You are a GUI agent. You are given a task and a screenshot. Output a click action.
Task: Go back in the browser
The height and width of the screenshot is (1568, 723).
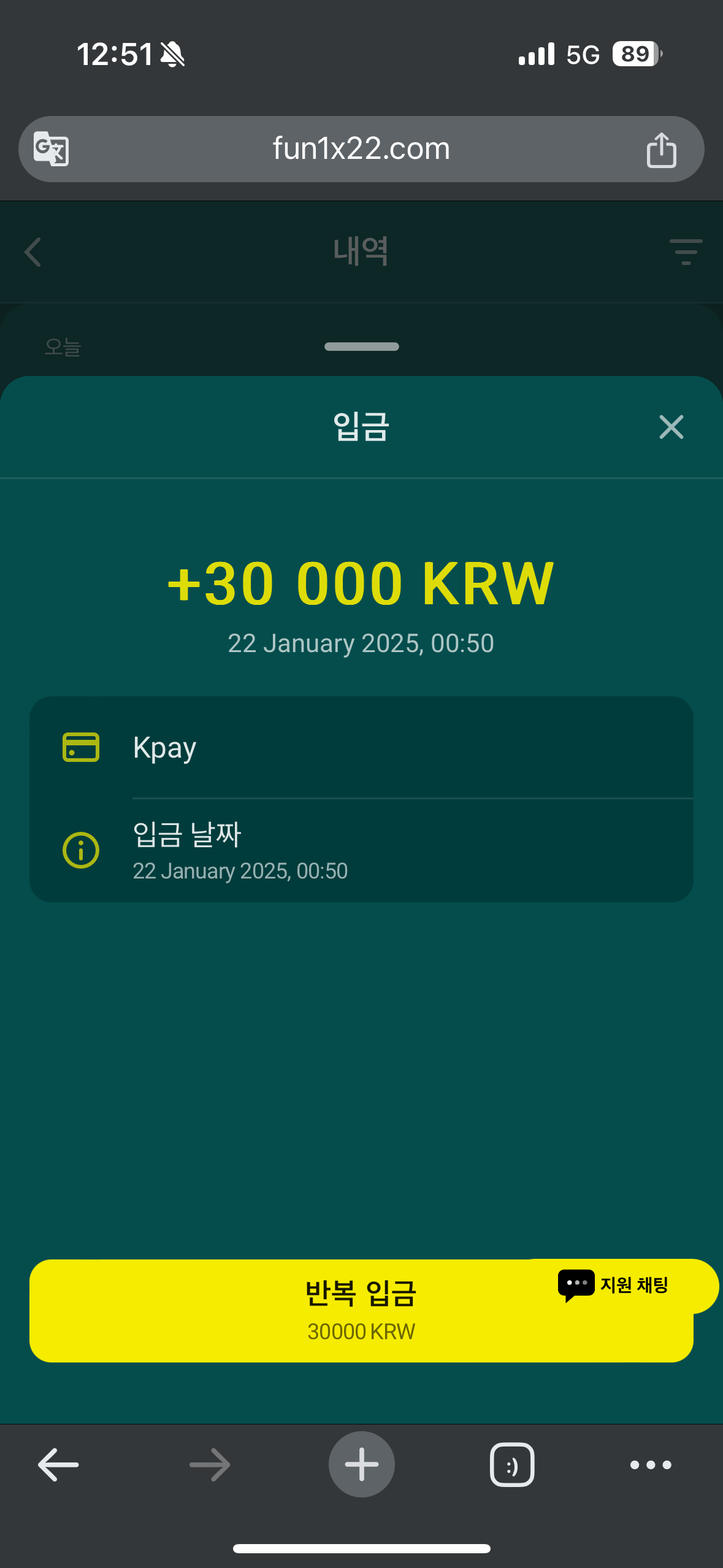(x=58, y=1465)
